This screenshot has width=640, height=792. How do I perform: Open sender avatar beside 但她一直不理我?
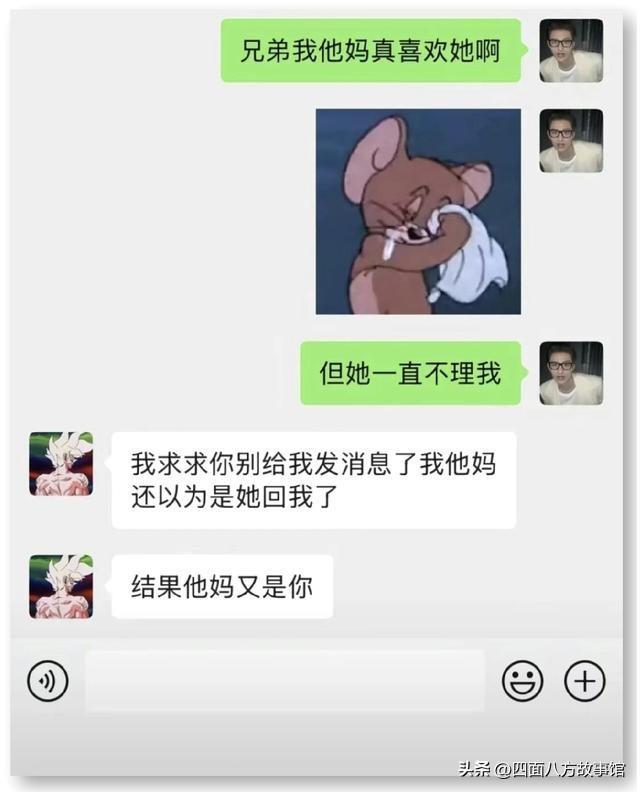[571, 373]
